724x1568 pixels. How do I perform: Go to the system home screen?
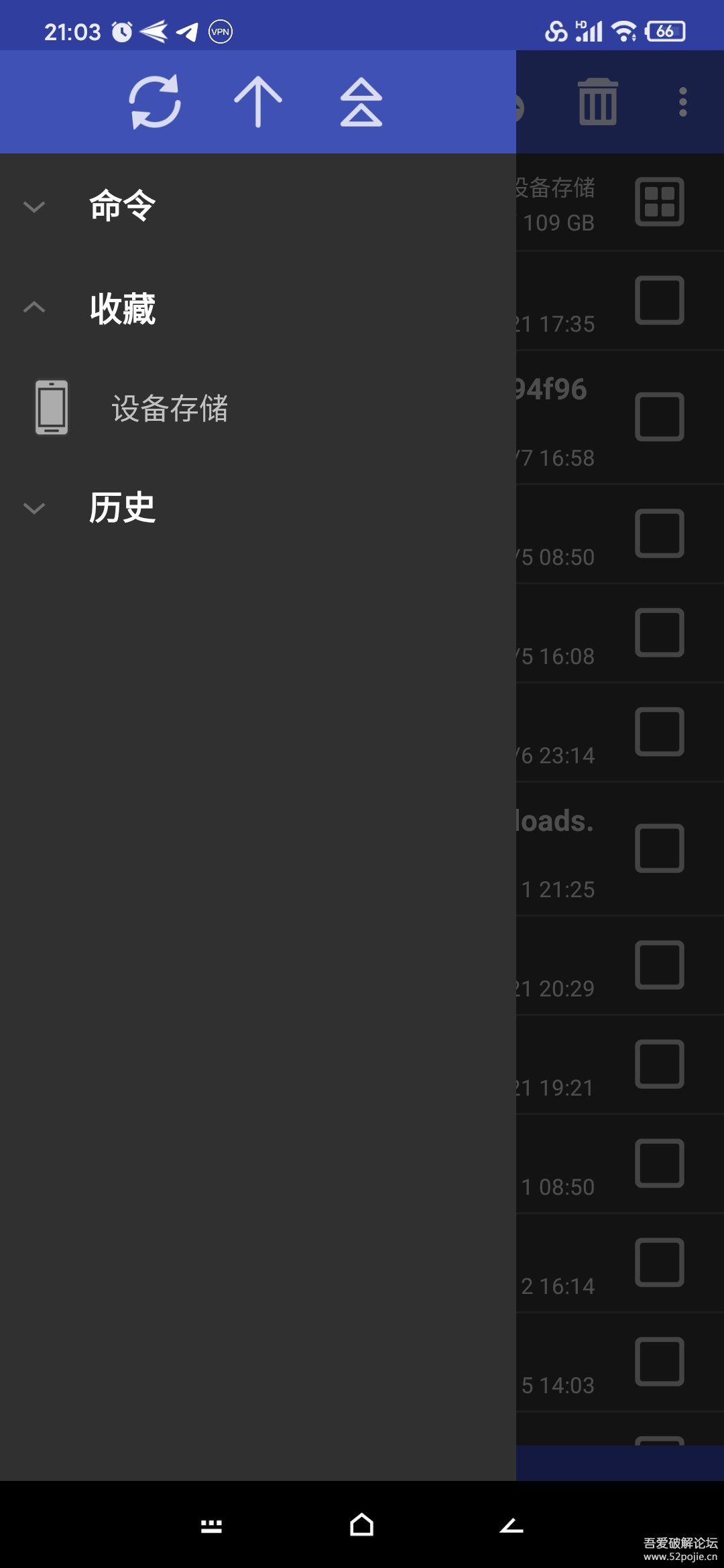[362, 1525]
